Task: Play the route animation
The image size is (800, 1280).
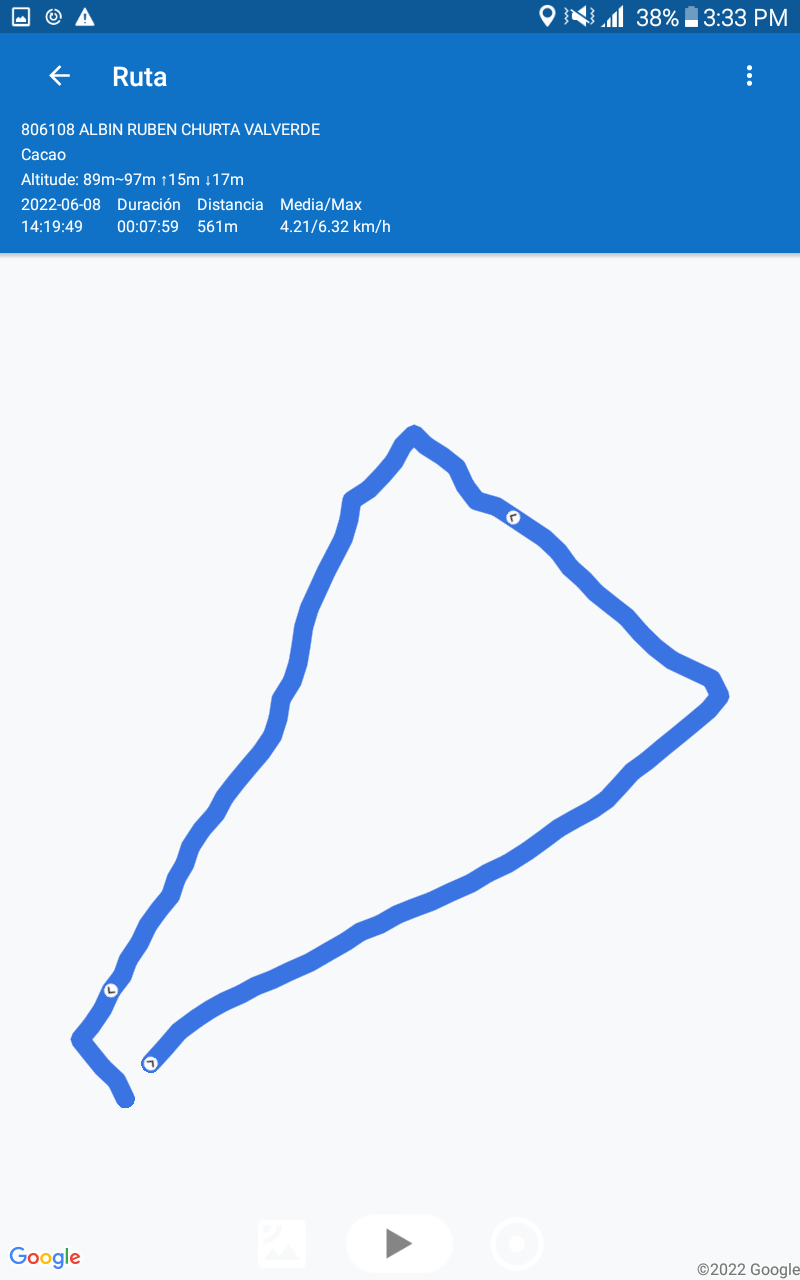Action: pos(399,1244)
